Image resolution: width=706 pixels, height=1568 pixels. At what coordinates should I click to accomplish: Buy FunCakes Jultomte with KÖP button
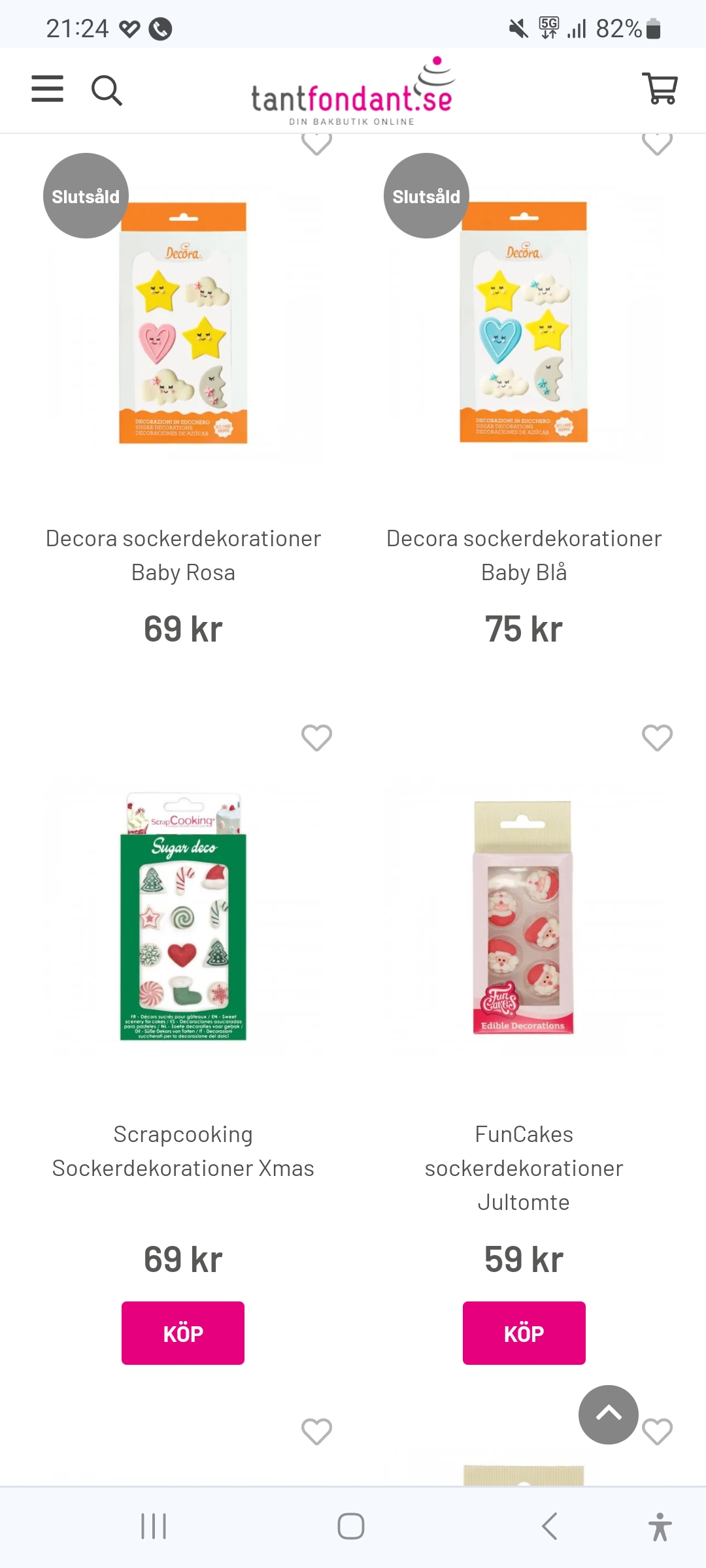click(x=524, y=1333)
